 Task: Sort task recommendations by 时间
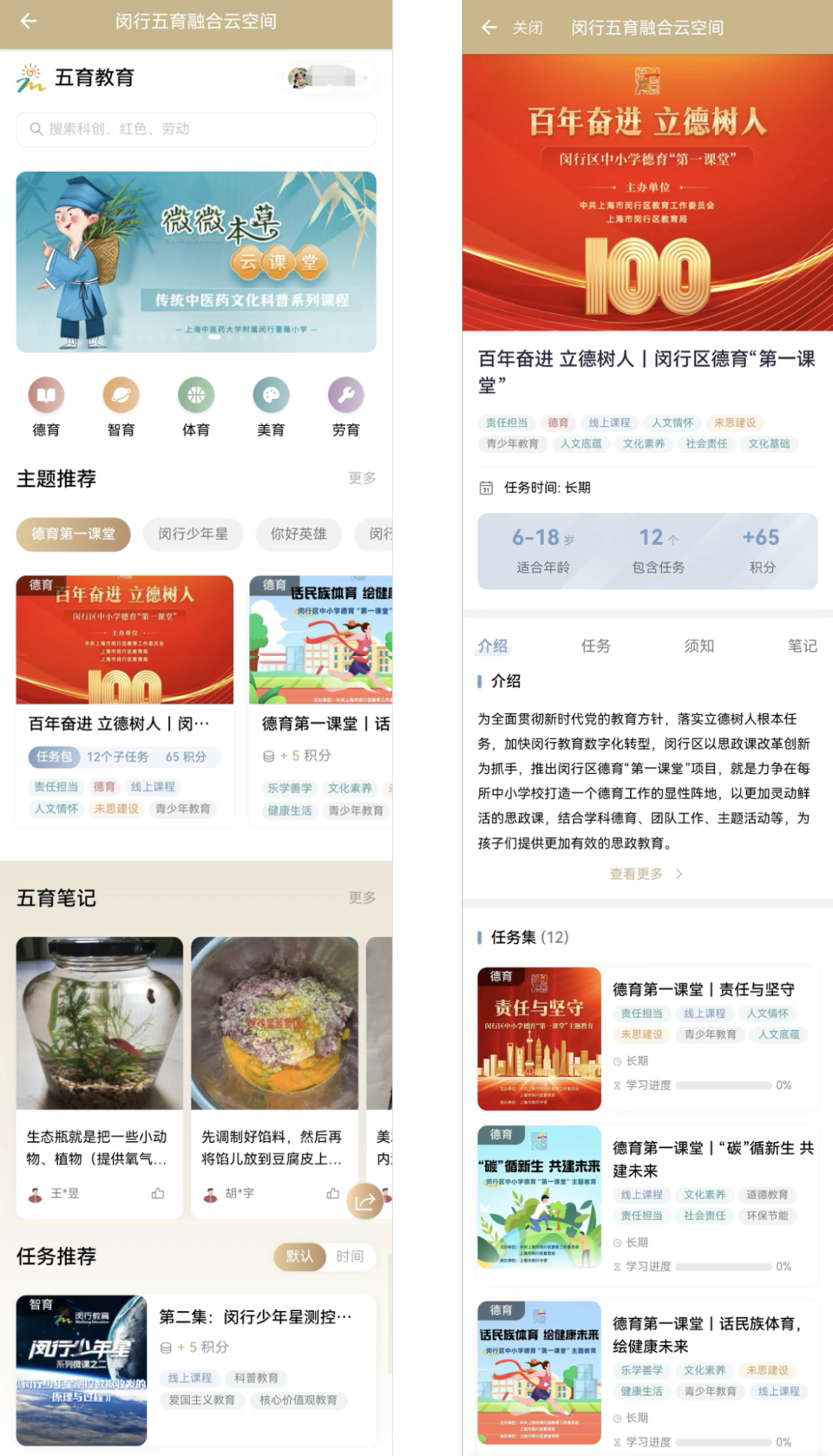349,1256
